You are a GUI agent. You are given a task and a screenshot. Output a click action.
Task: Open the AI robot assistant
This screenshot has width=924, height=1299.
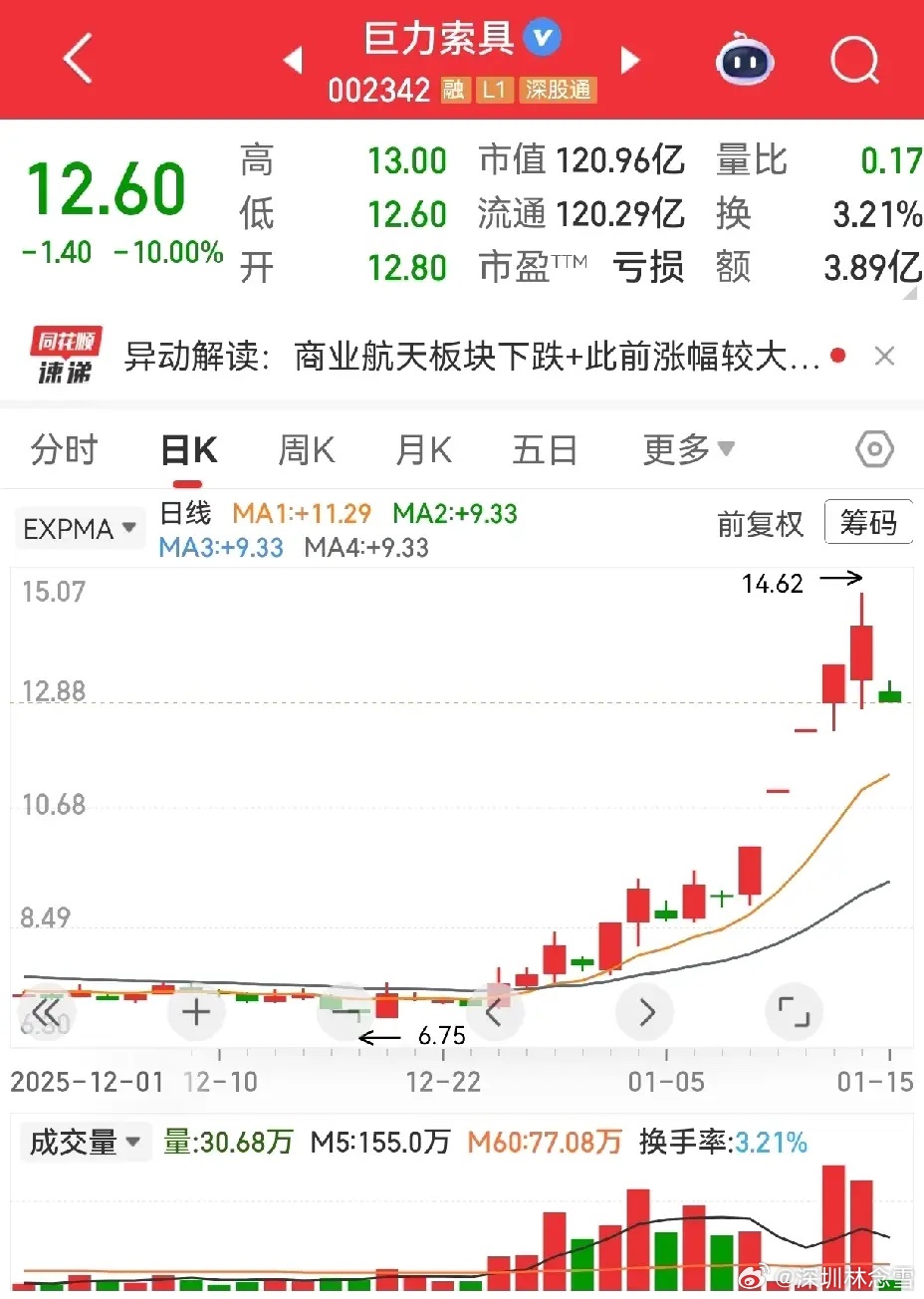pyautogui.click(x=745, y=60)
